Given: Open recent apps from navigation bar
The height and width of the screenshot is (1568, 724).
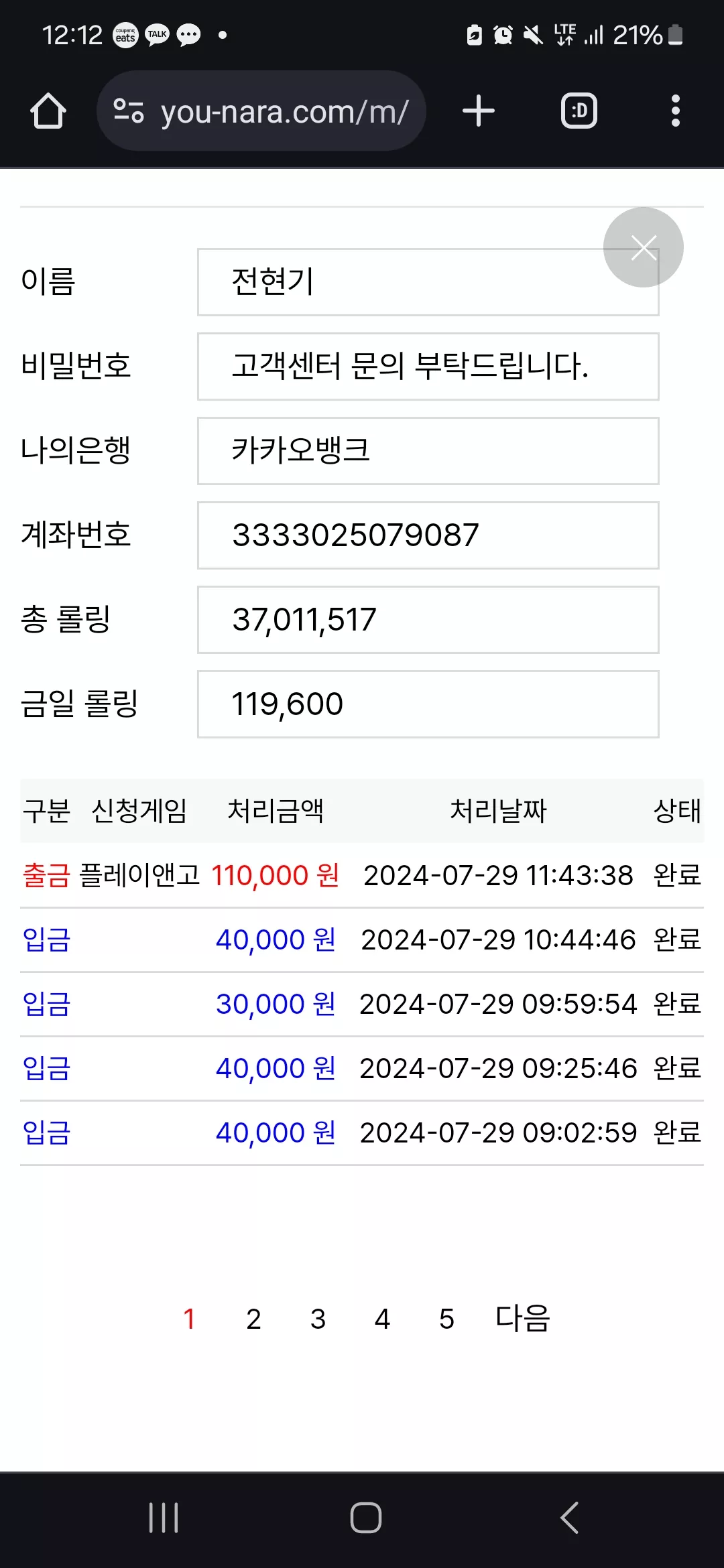Looking at the screenshot, I should pyautogui.click(x=164, y=1518).
